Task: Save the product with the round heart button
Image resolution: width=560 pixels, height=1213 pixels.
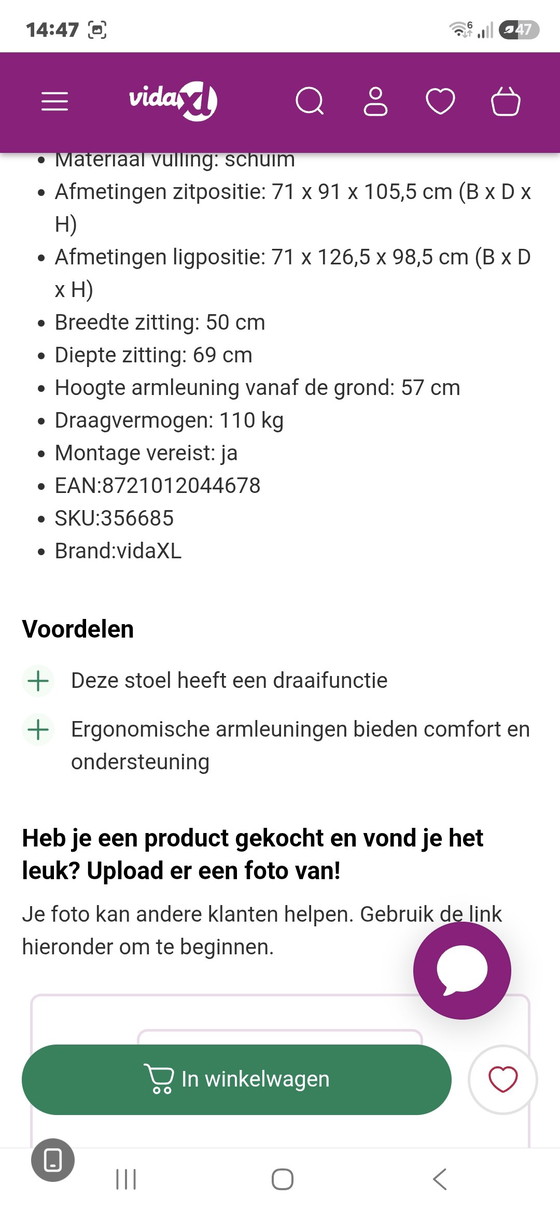Action: tap(503, 1079)
